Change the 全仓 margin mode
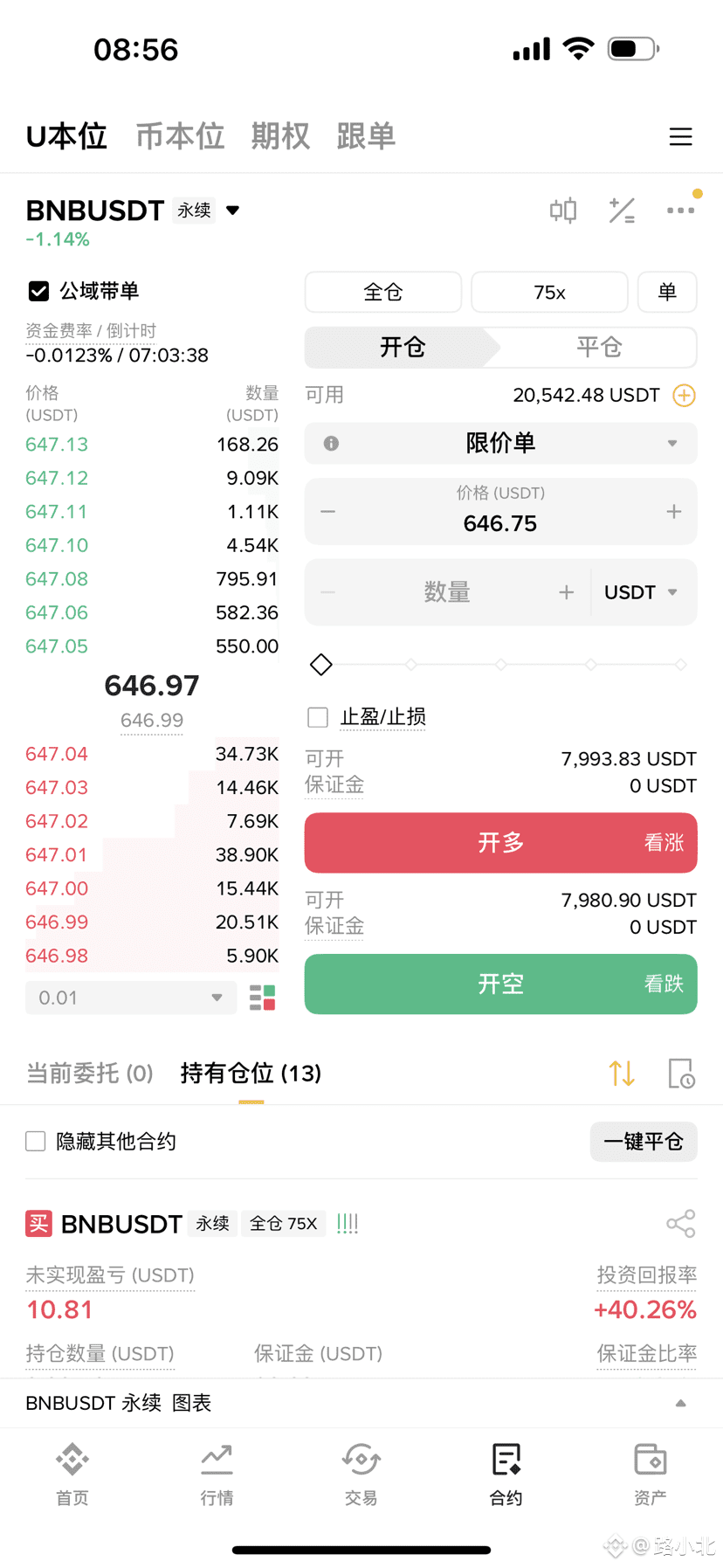 (382, 292)
